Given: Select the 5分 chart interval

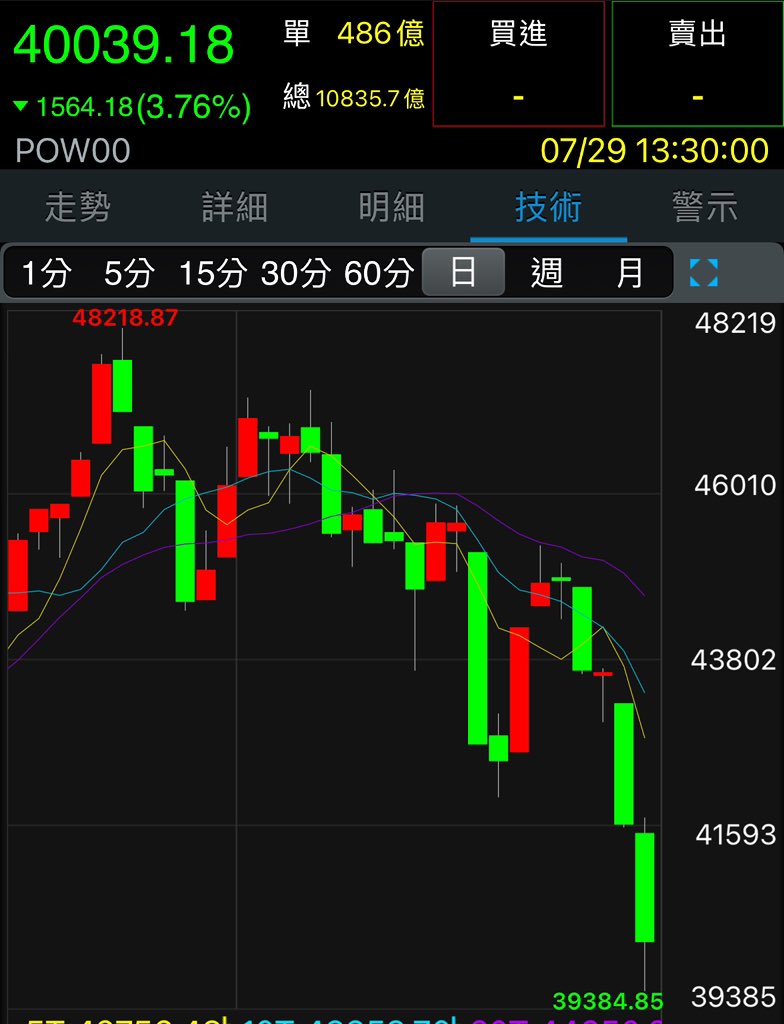Looking at the screenshot, I should [x=129, y=272].
